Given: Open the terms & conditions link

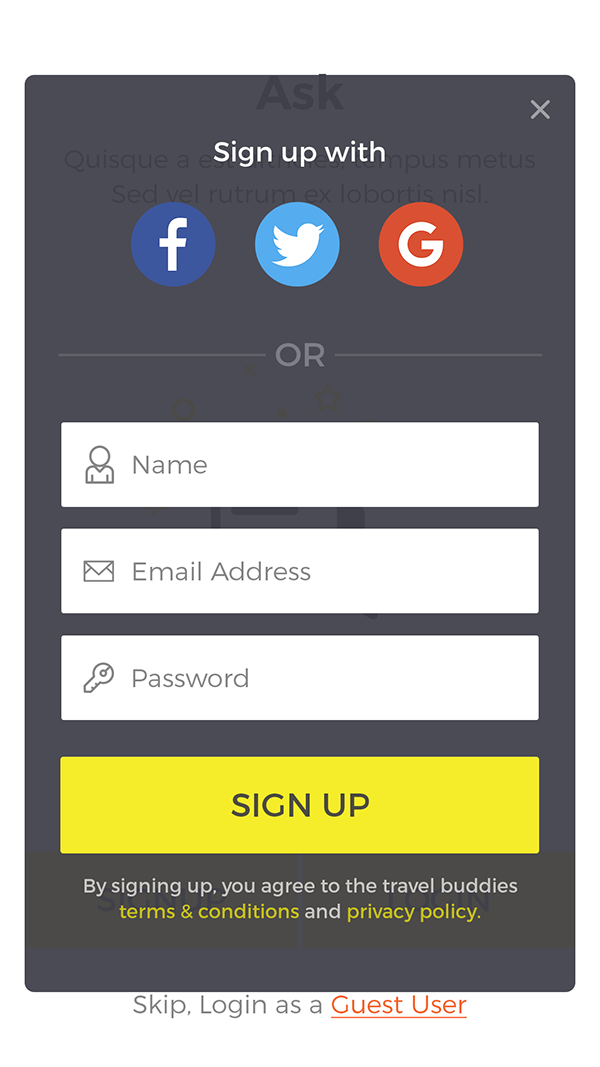Looking at the screenshot, I should coord(210,912).
